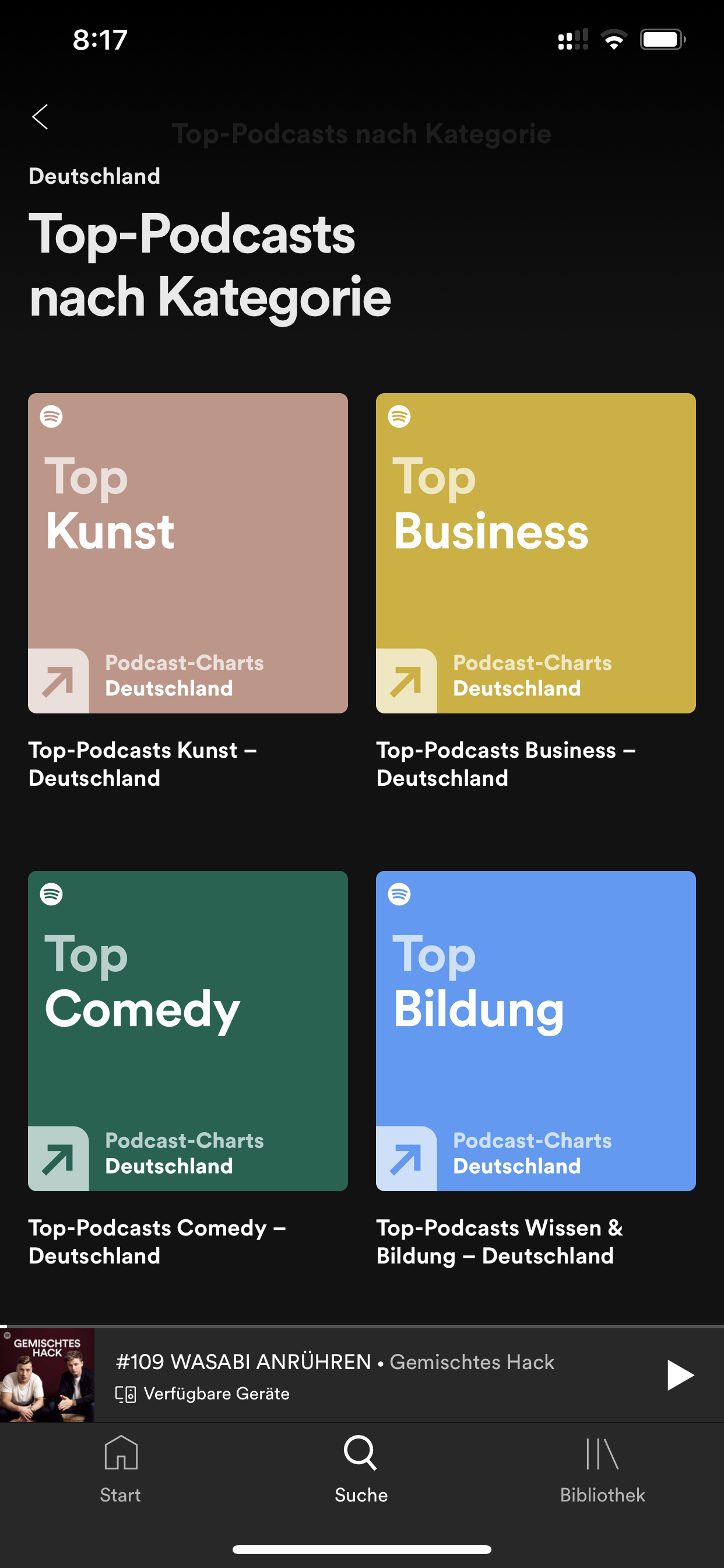Switch to the Suche tab
The image size is (724, 1568).
(x=361, y=1468)
